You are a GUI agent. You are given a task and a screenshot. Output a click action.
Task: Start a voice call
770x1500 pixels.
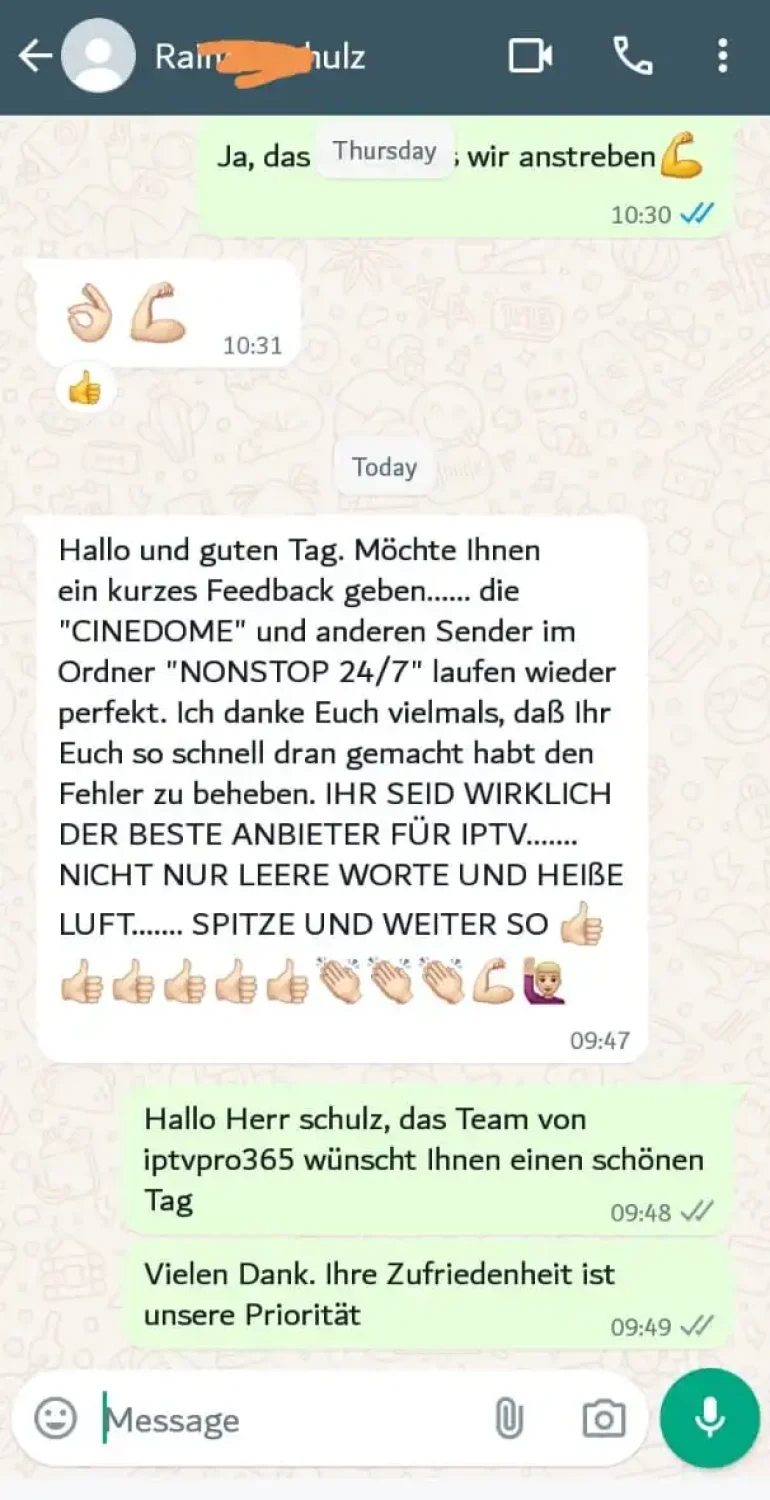click(632, 56)
